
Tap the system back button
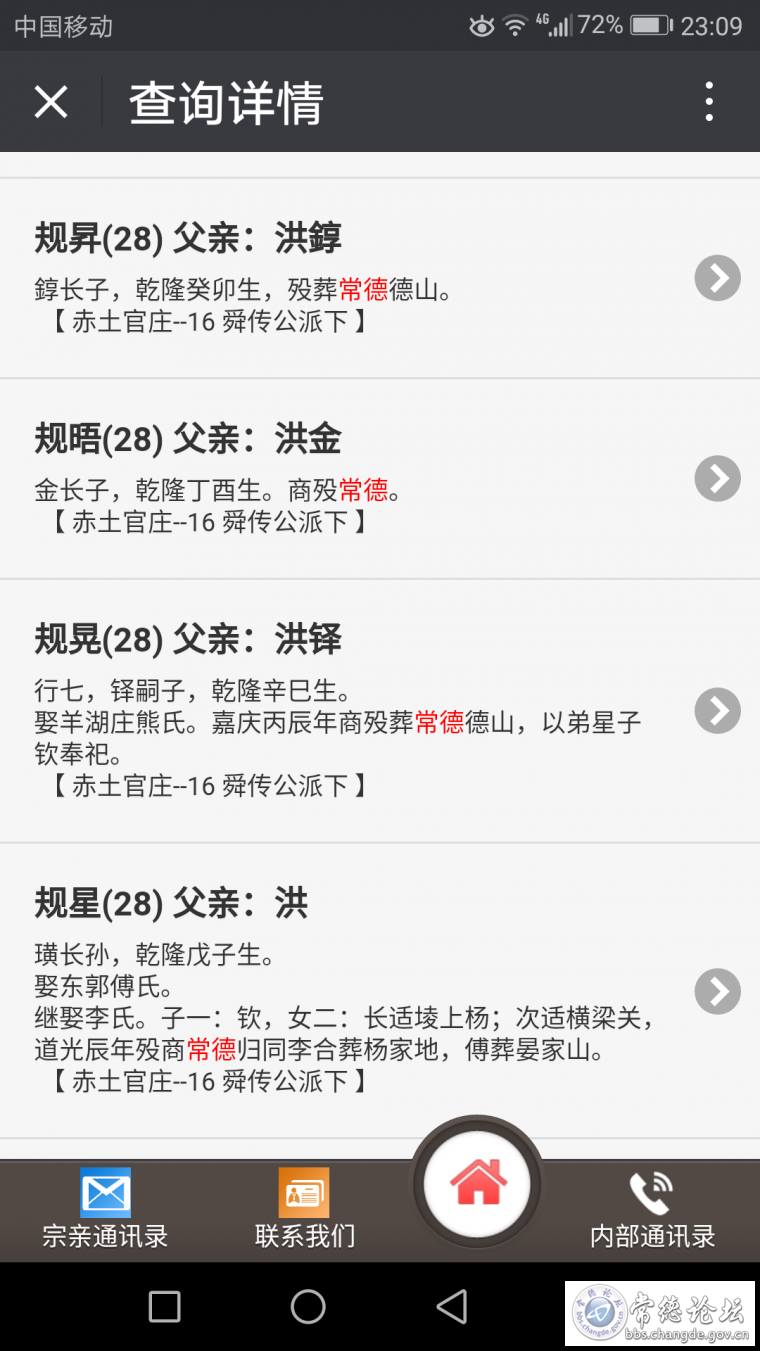pyautogui.click(x=452, y=1306)
